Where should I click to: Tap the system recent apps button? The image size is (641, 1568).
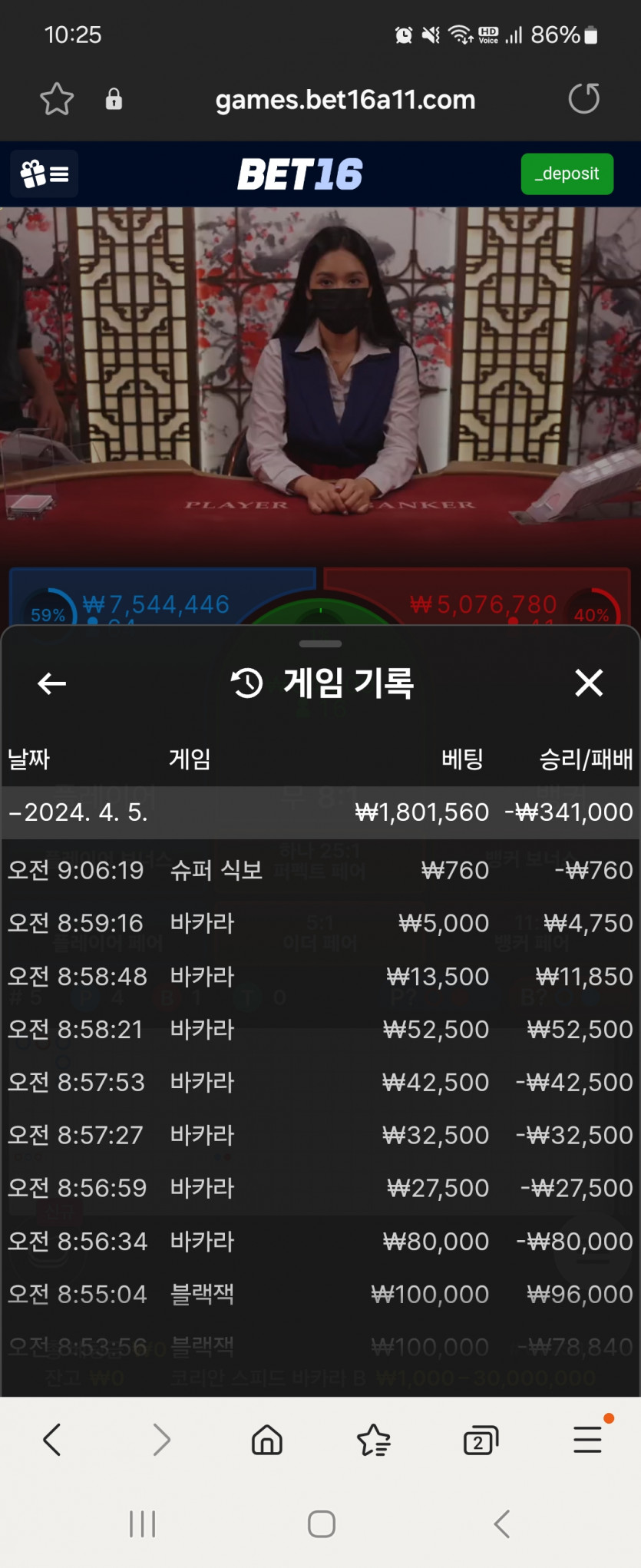click(143, 1524)
